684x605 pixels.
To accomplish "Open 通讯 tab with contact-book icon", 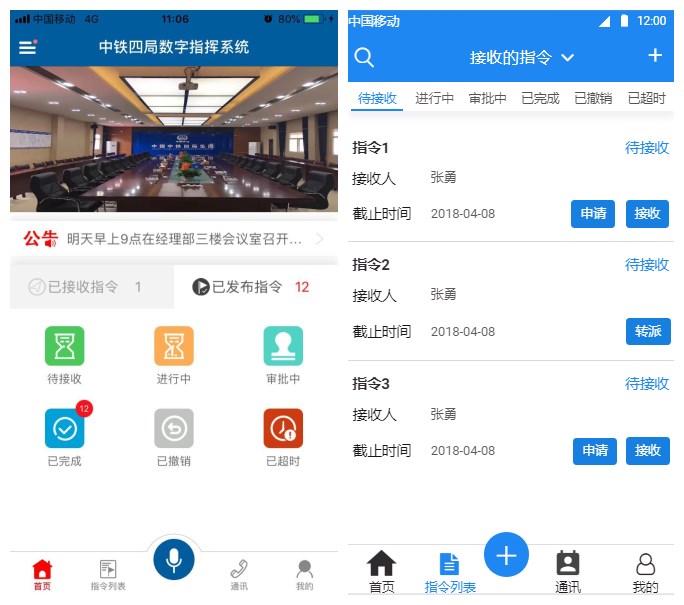I will click(x=568, y=572).
